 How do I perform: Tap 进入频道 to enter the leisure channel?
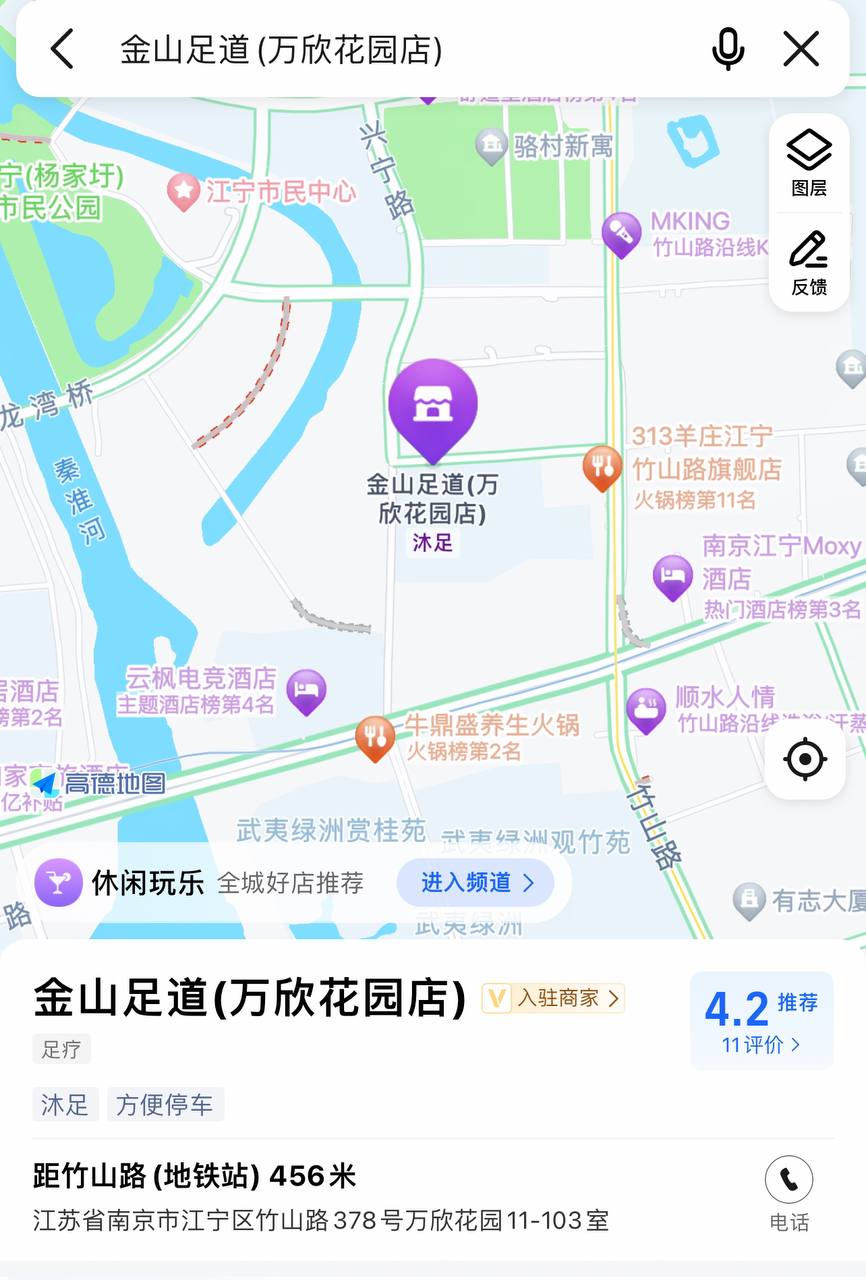click(x=476, y=882)
